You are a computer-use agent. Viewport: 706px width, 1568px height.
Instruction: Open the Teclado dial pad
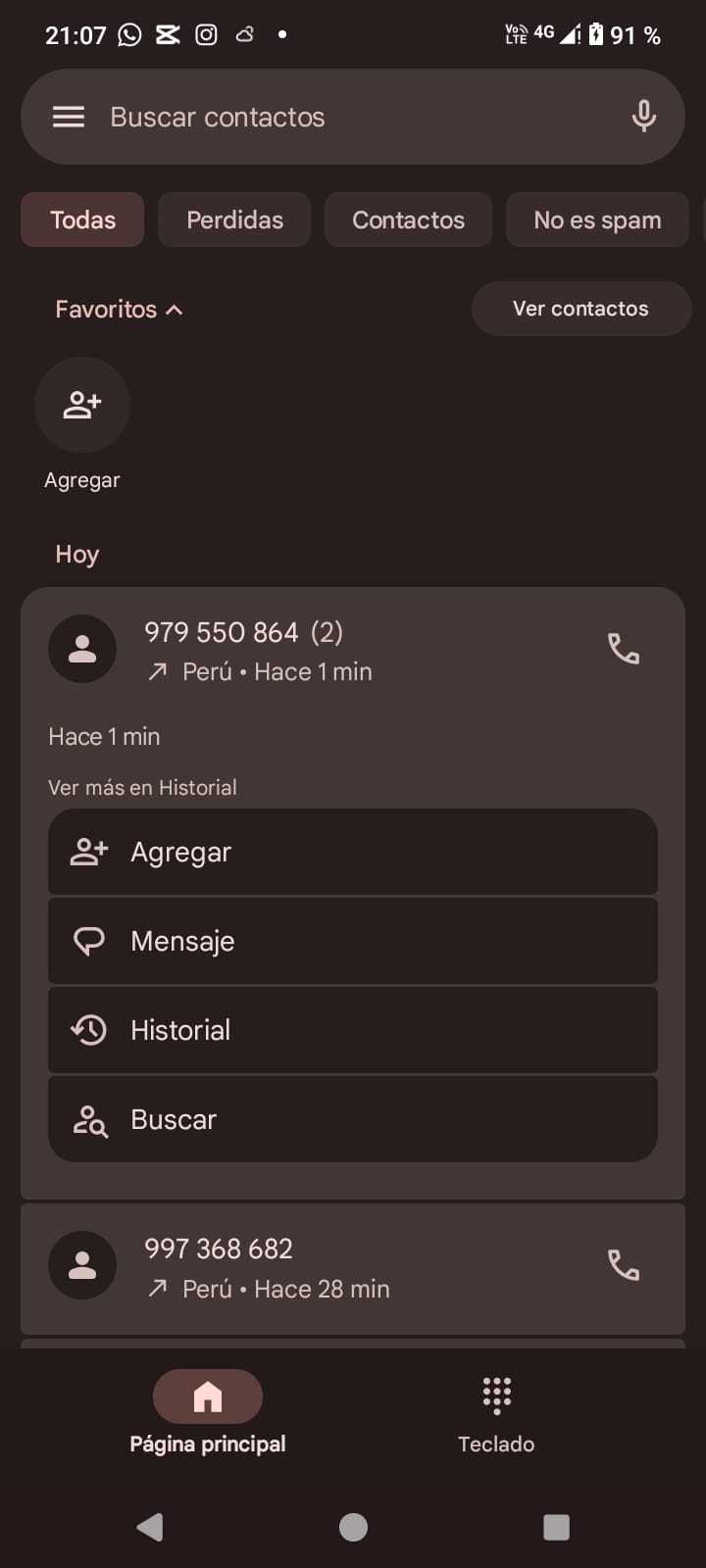point(496,1412)
